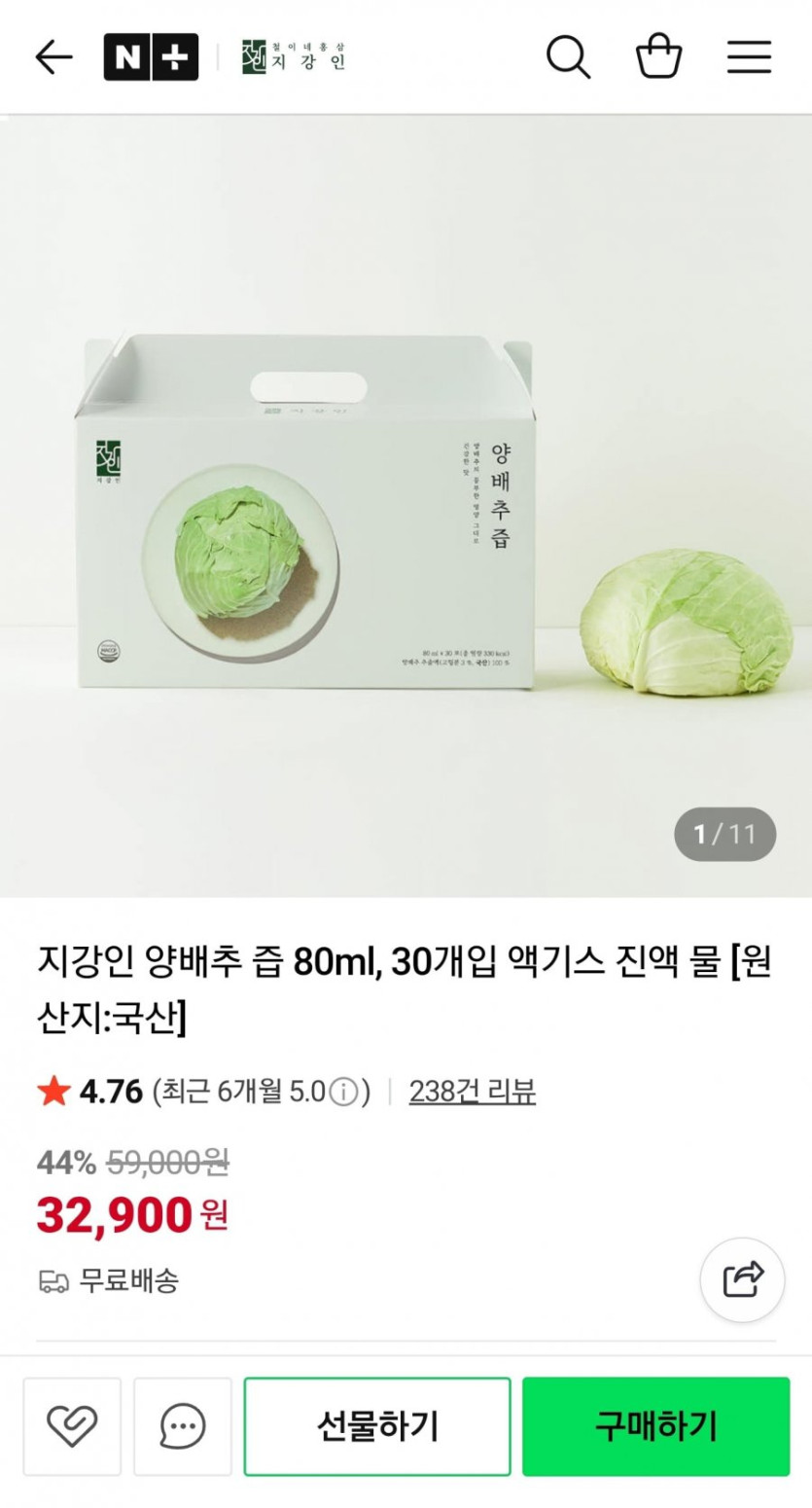Screen dimensions: 812x1508
Task: Open the search magnifier
Action: coord(568,57)
